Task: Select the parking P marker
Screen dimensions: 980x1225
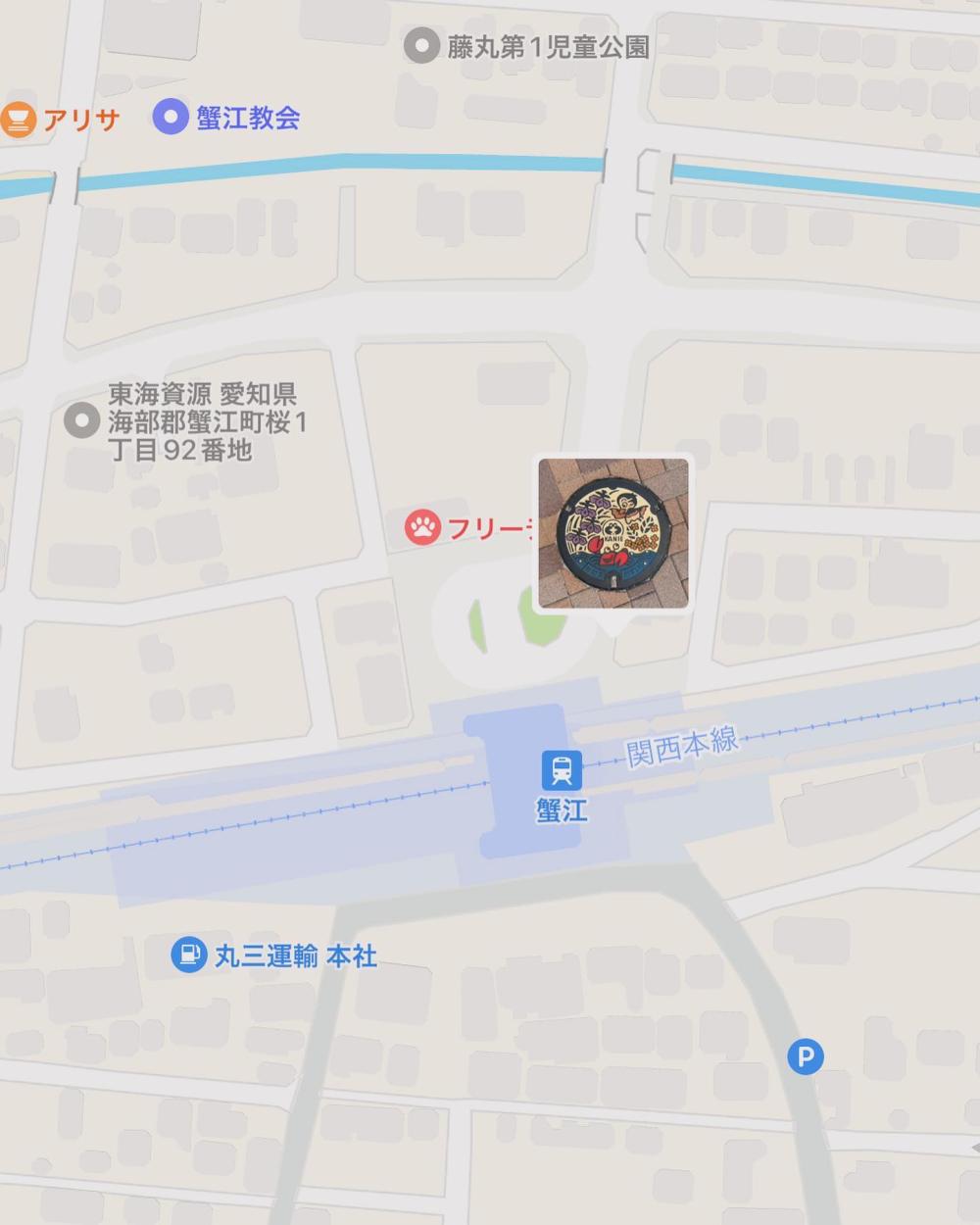Action: click(x=806, y=1056)
